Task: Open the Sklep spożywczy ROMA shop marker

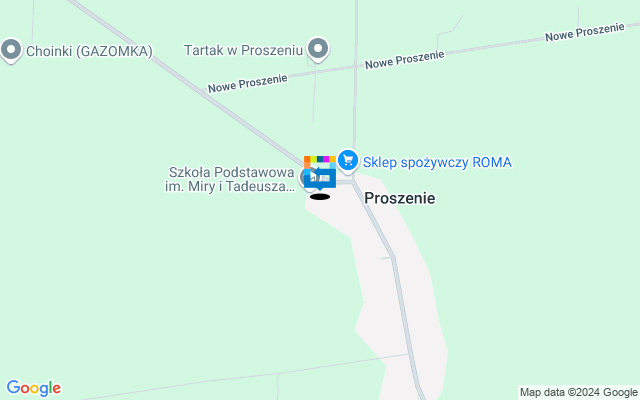Action: pyautogui.click(x=347, y=160)
